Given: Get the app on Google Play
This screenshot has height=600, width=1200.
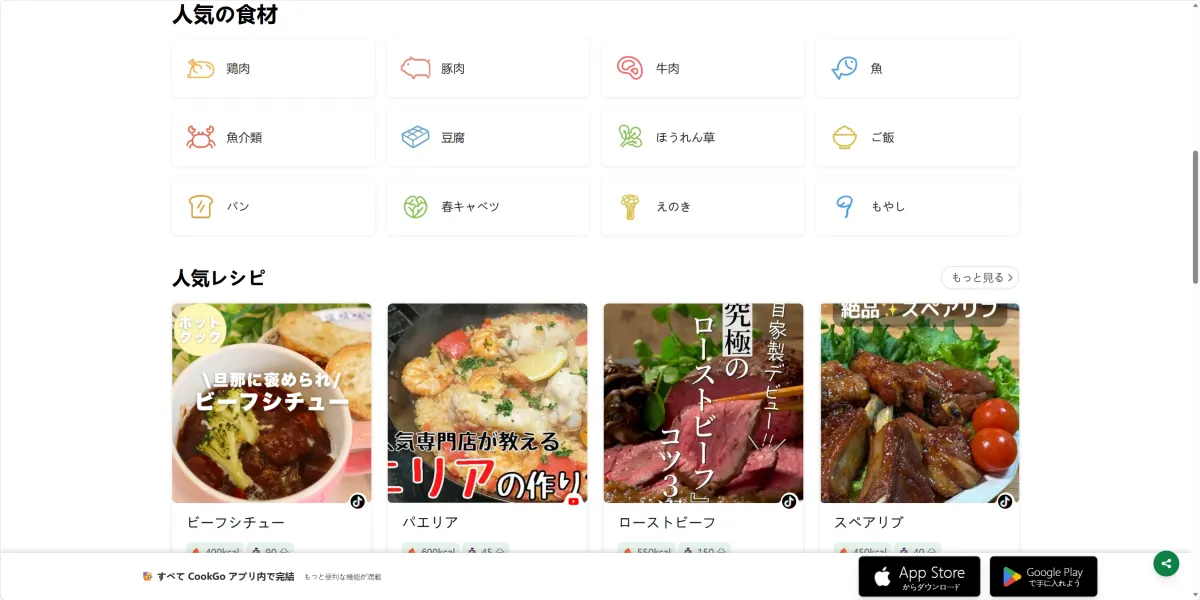Looking at the screenshot, I should (1043, 577).
